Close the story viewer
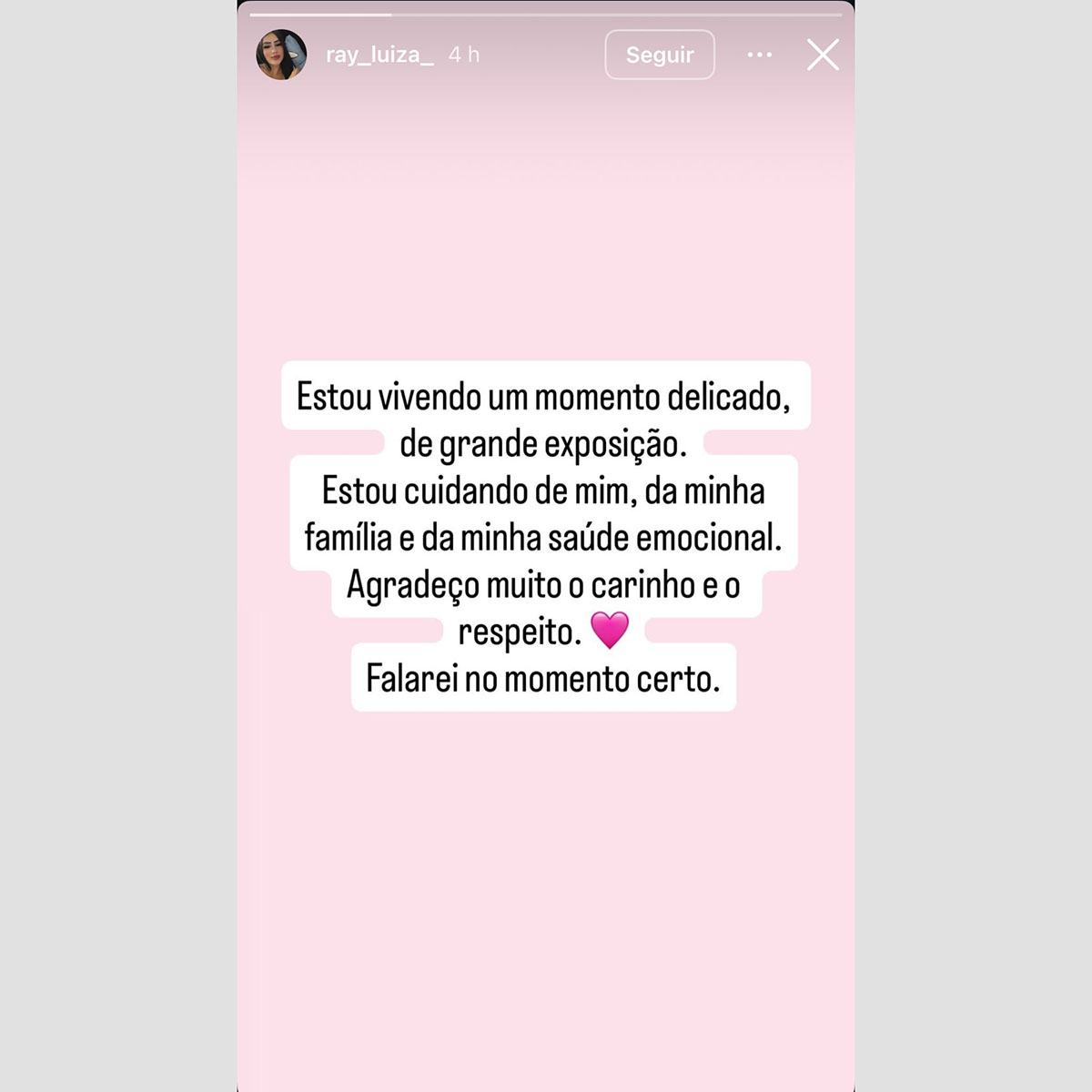 point(823,55)
